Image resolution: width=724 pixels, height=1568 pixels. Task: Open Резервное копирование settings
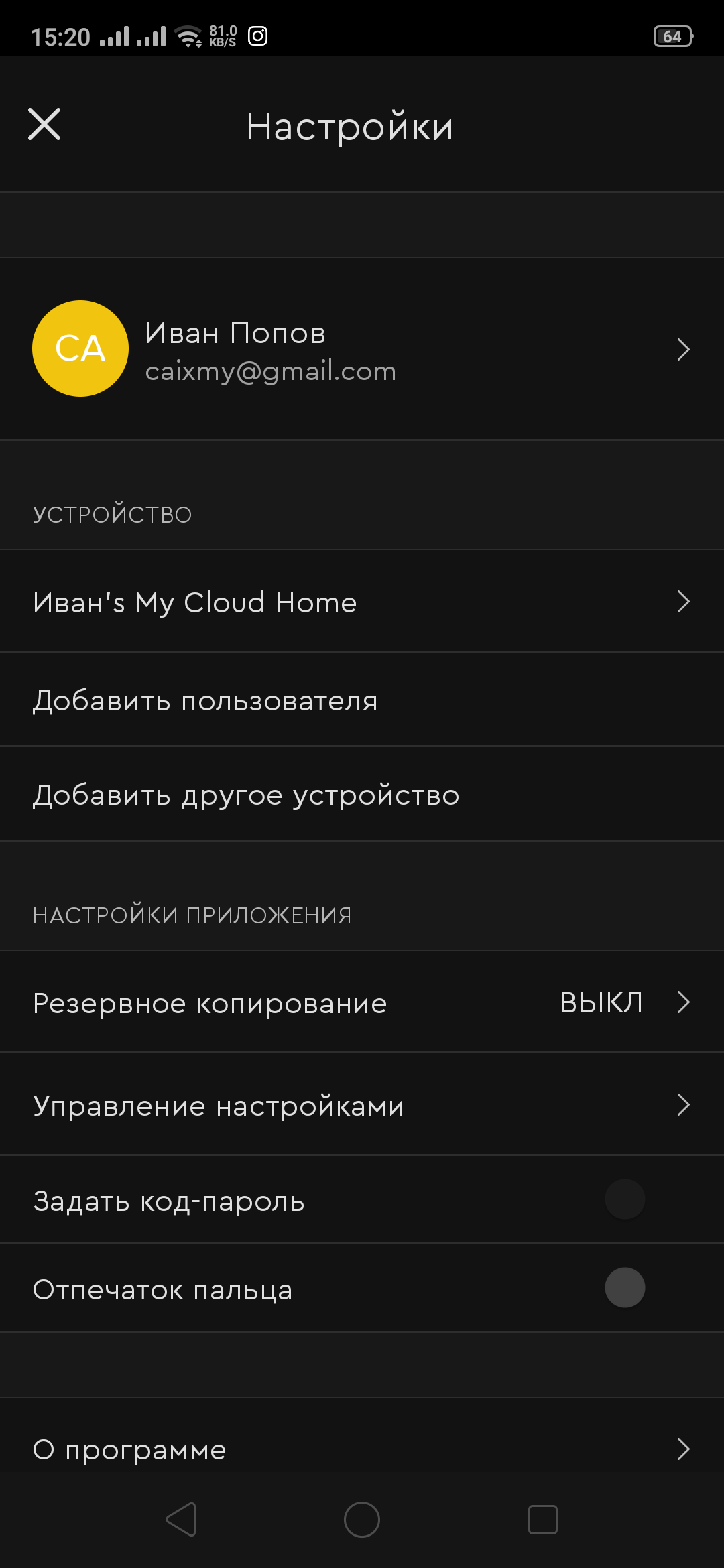pos(362,1003)
